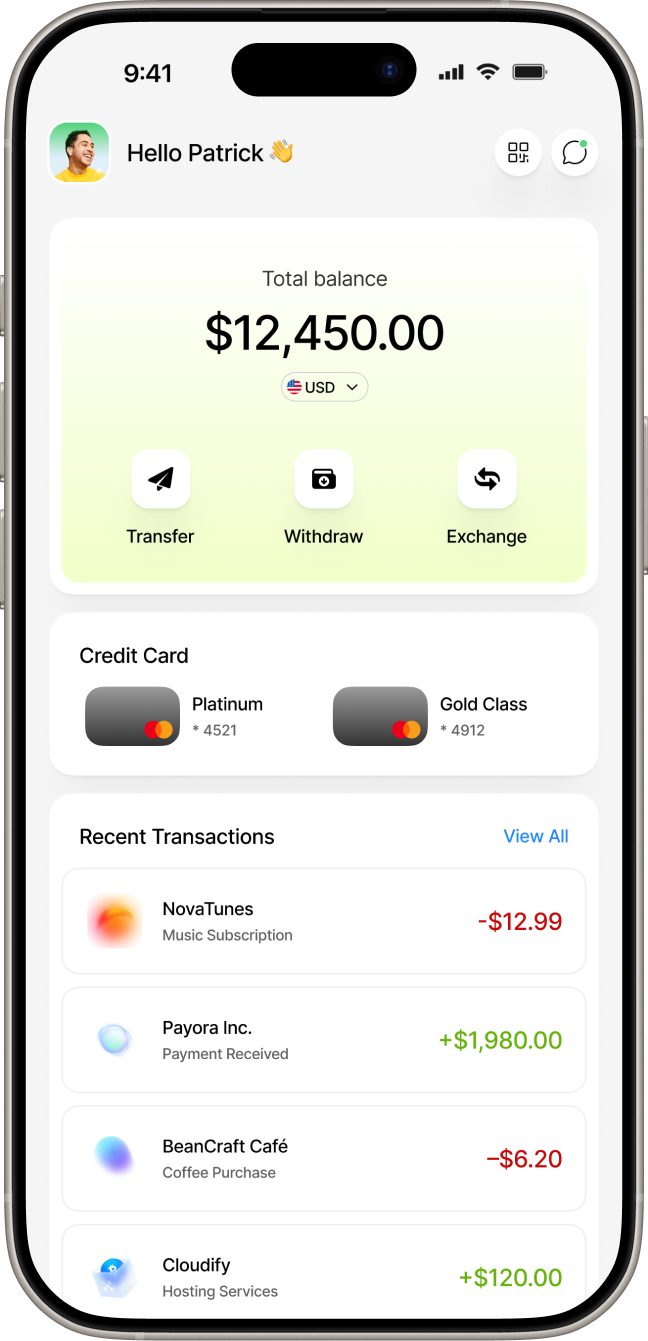648x1341 pixels.
Task: Open the NovaTunes music subscription transaction
Action: click(324, 921)
